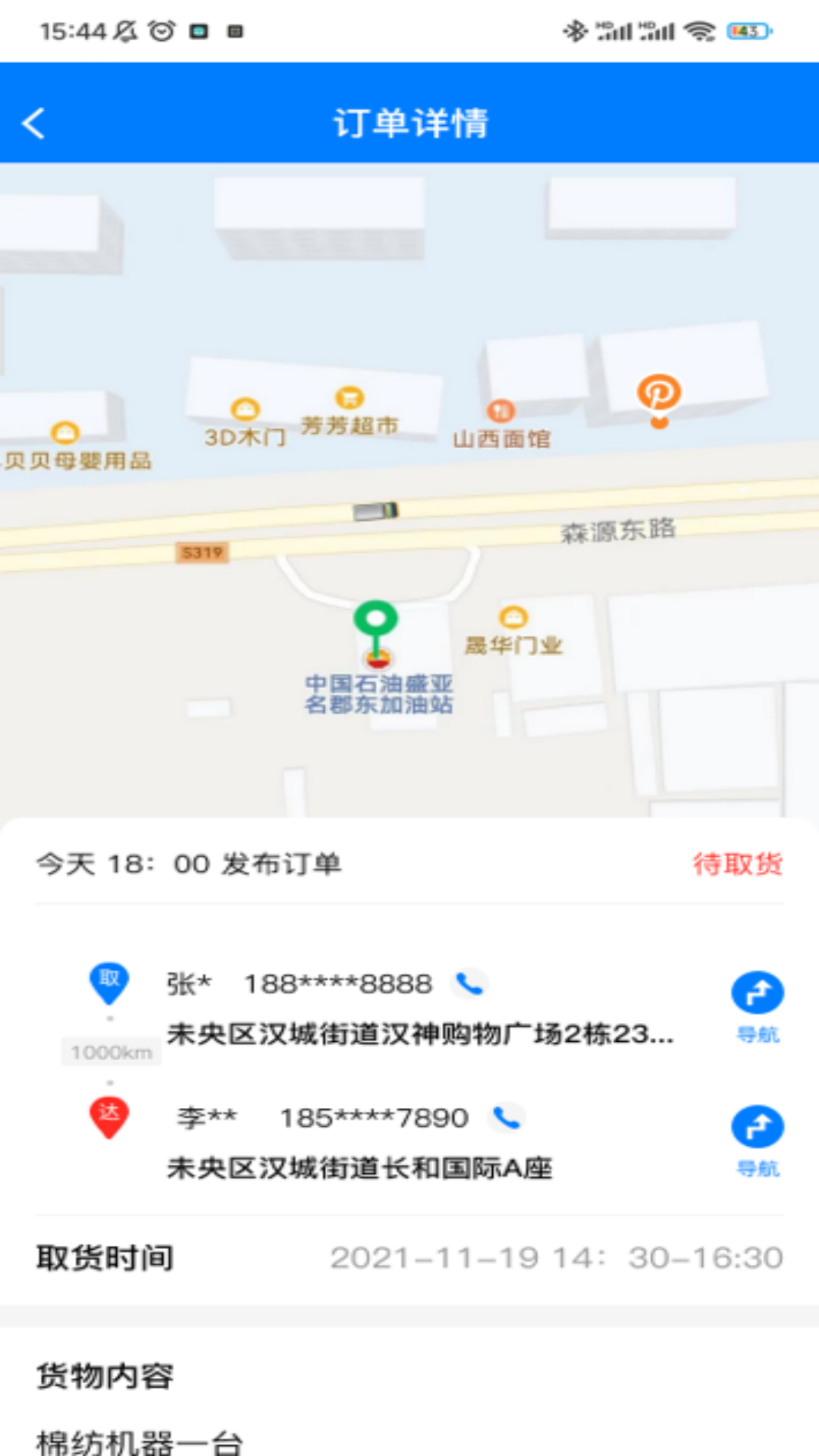Screen dimensions: 819x1456
Task: Open the 导航 link under pickup contact
Action: pos(758,1032)
